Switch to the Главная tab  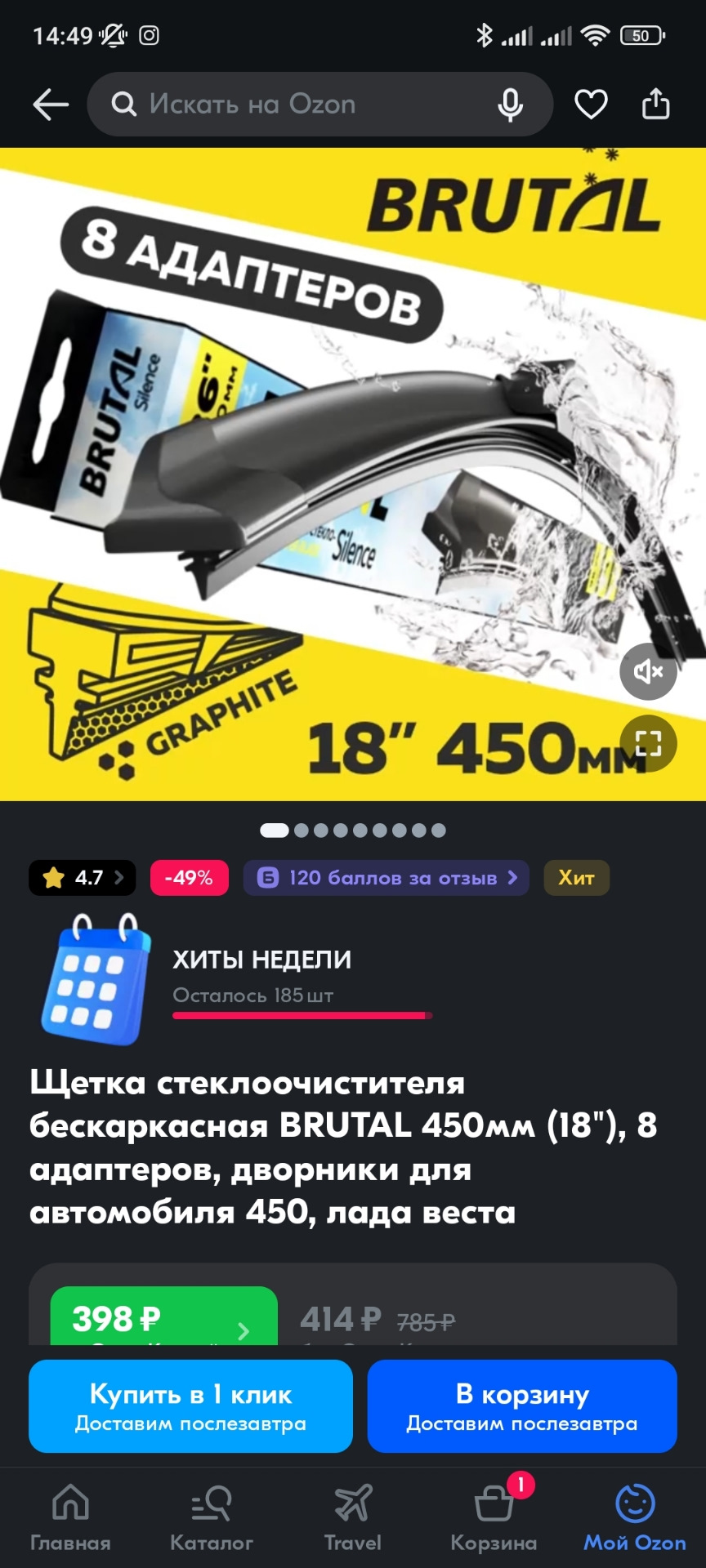[x=70, y=1517]
